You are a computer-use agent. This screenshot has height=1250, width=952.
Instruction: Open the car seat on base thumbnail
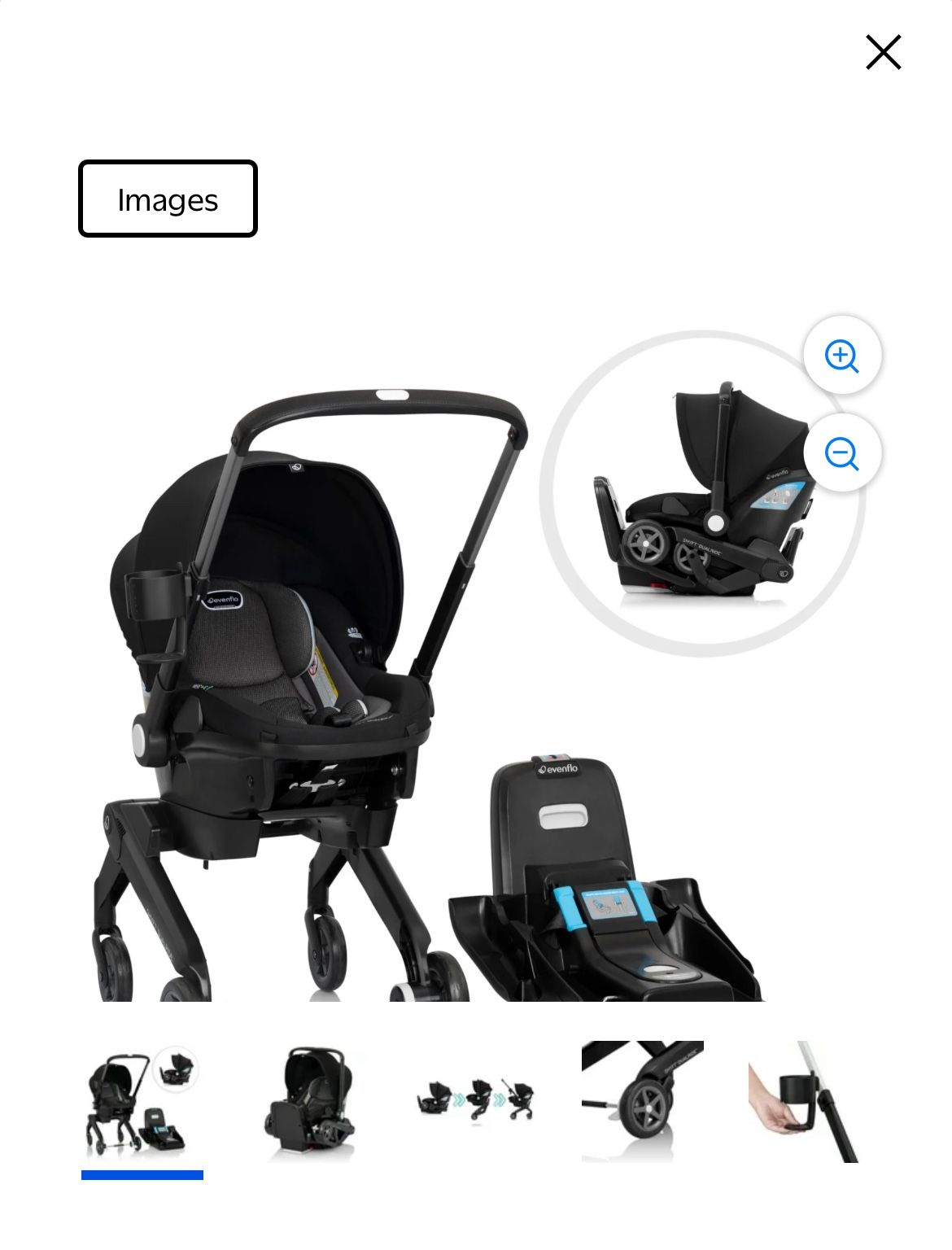[309, 1103]
